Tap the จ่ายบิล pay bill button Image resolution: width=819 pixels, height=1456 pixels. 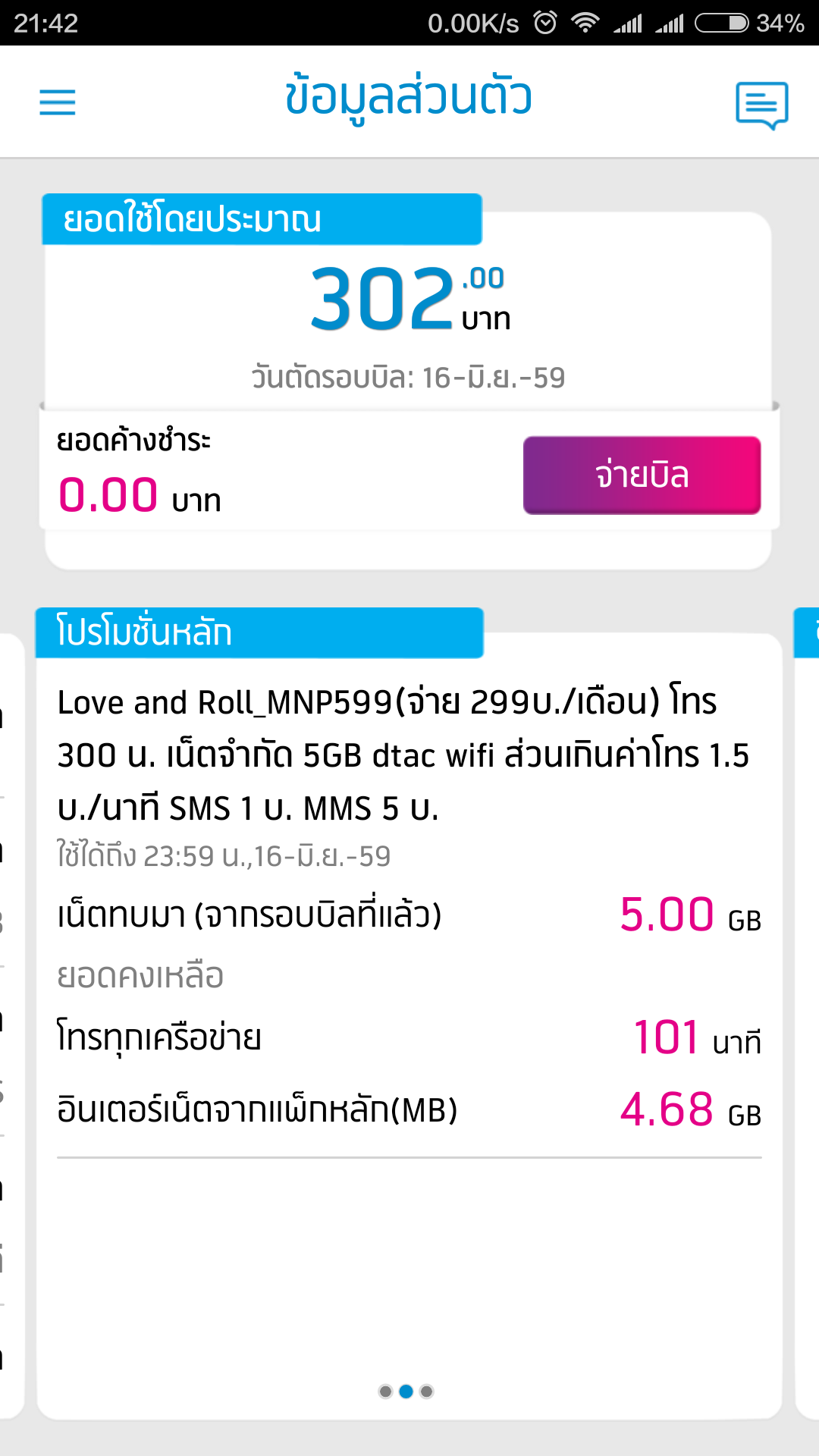(x=642, y=475)
